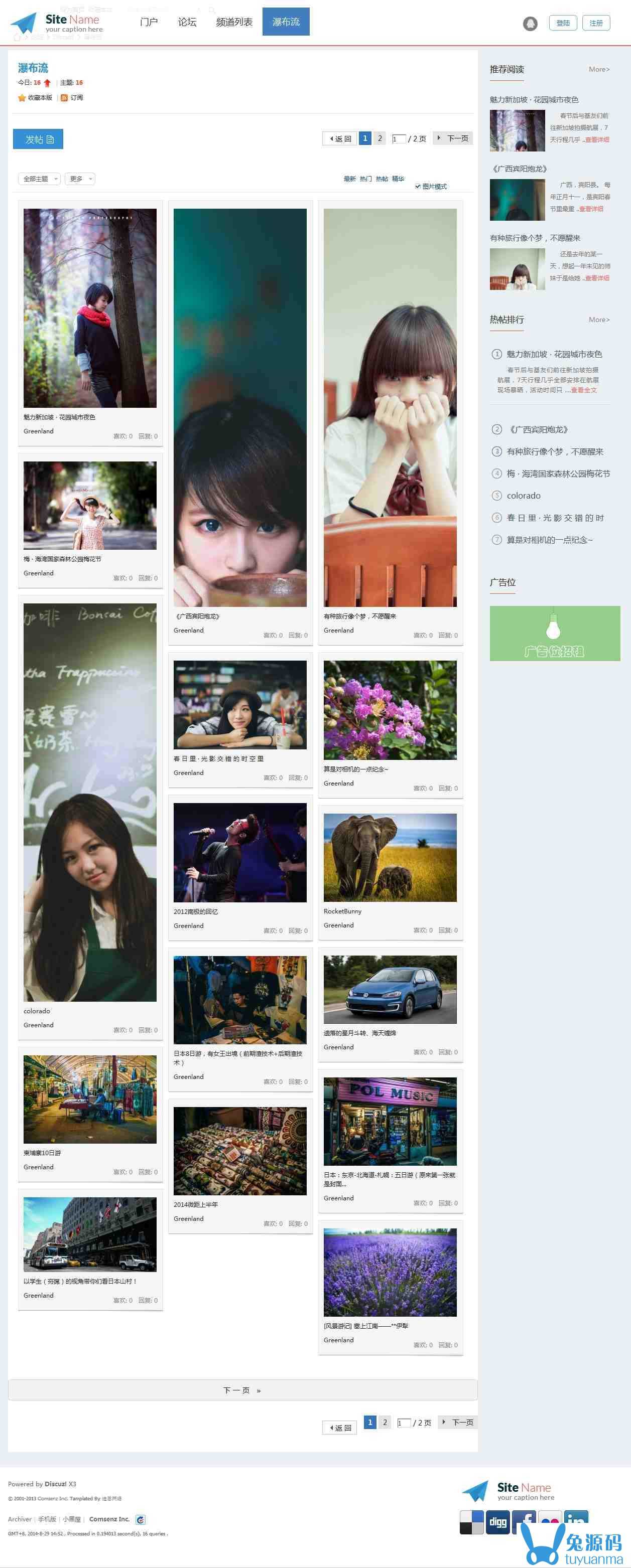Tap the 注册 register button
The image size is (631, 1568).
pyautogui.click(x=596, y=23)
